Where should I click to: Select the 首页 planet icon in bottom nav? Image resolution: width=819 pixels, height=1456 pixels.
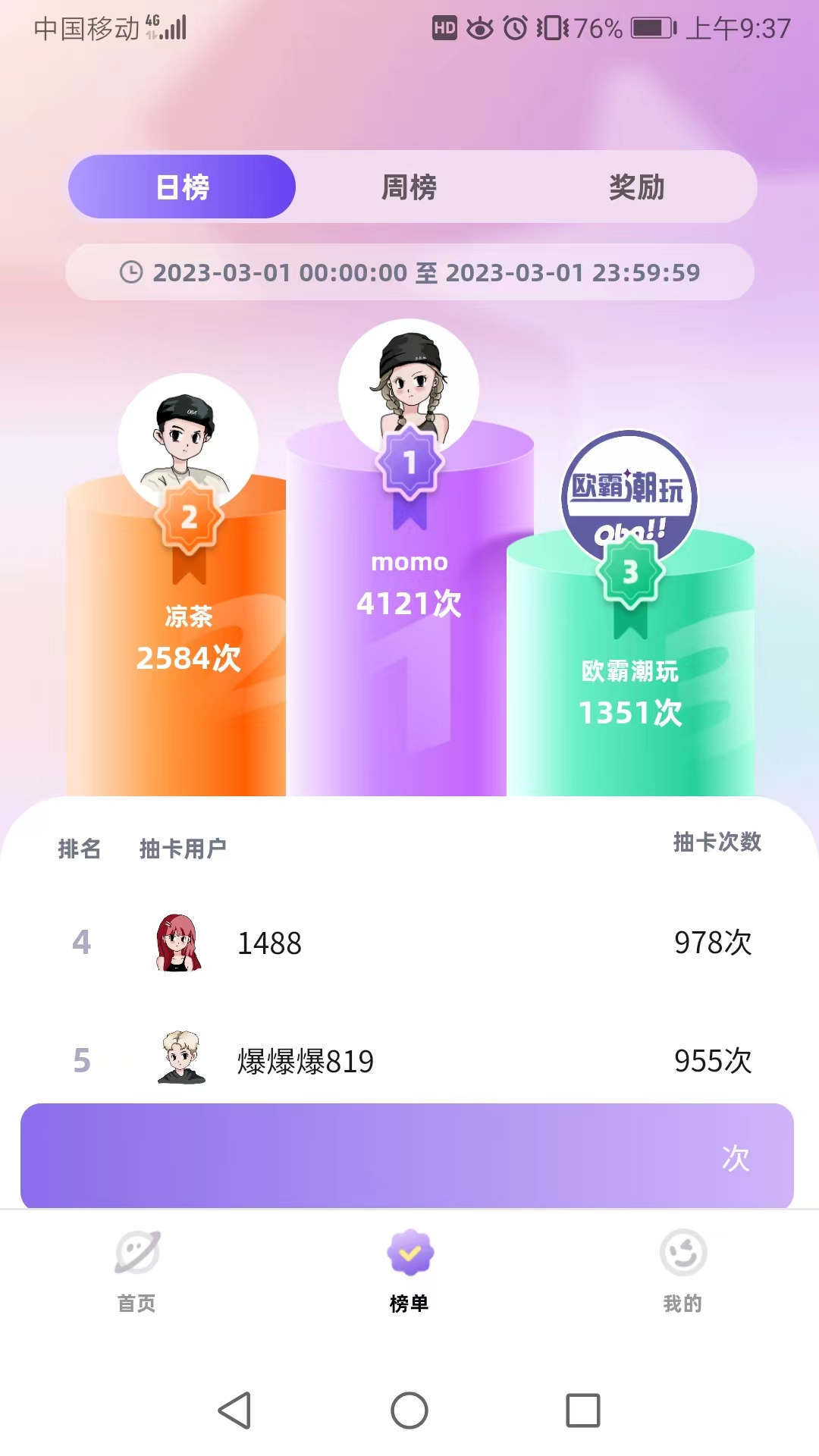pos(135,1252)
